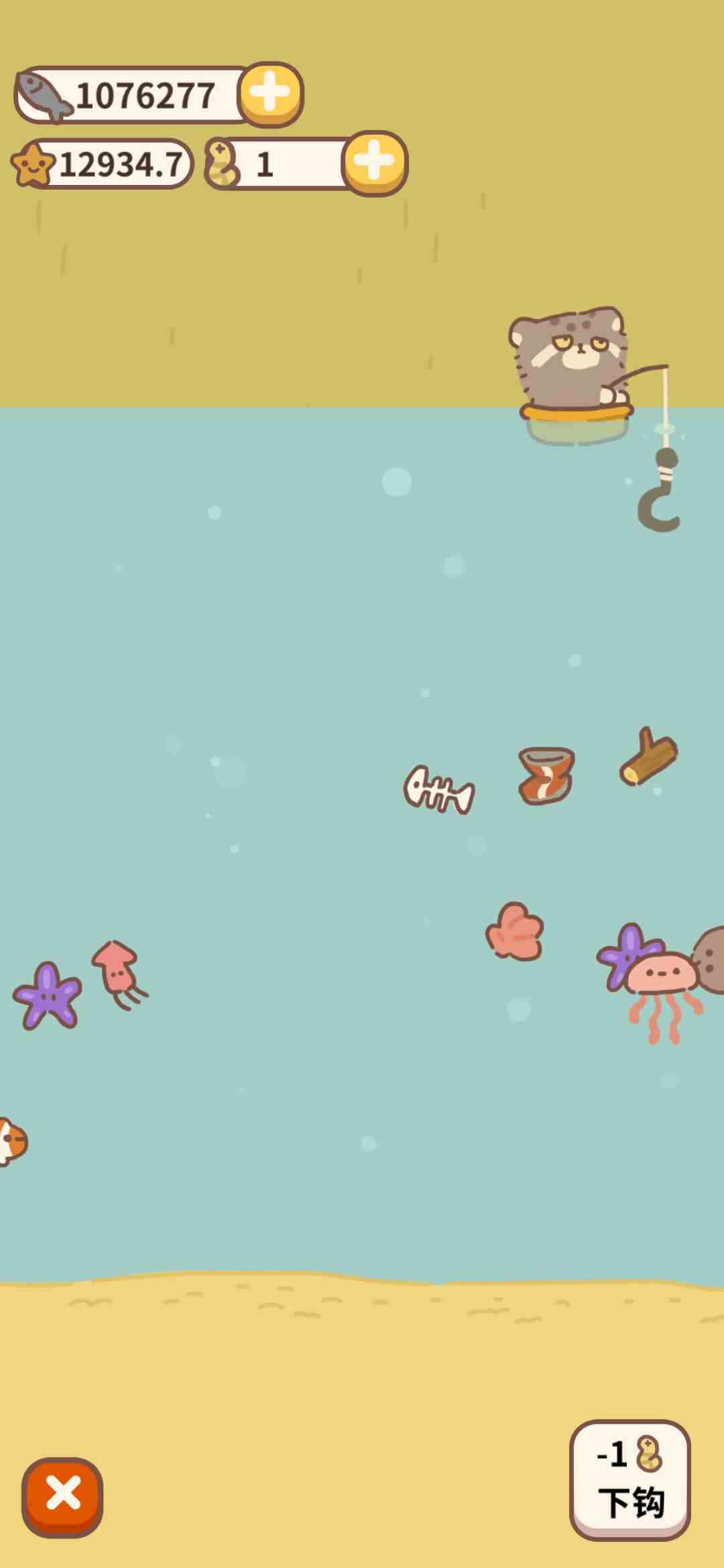This screenshot has height=1568, width=724.
Task: Tap 下钩 to drop the hook
Action: (x=629, y=1480)
